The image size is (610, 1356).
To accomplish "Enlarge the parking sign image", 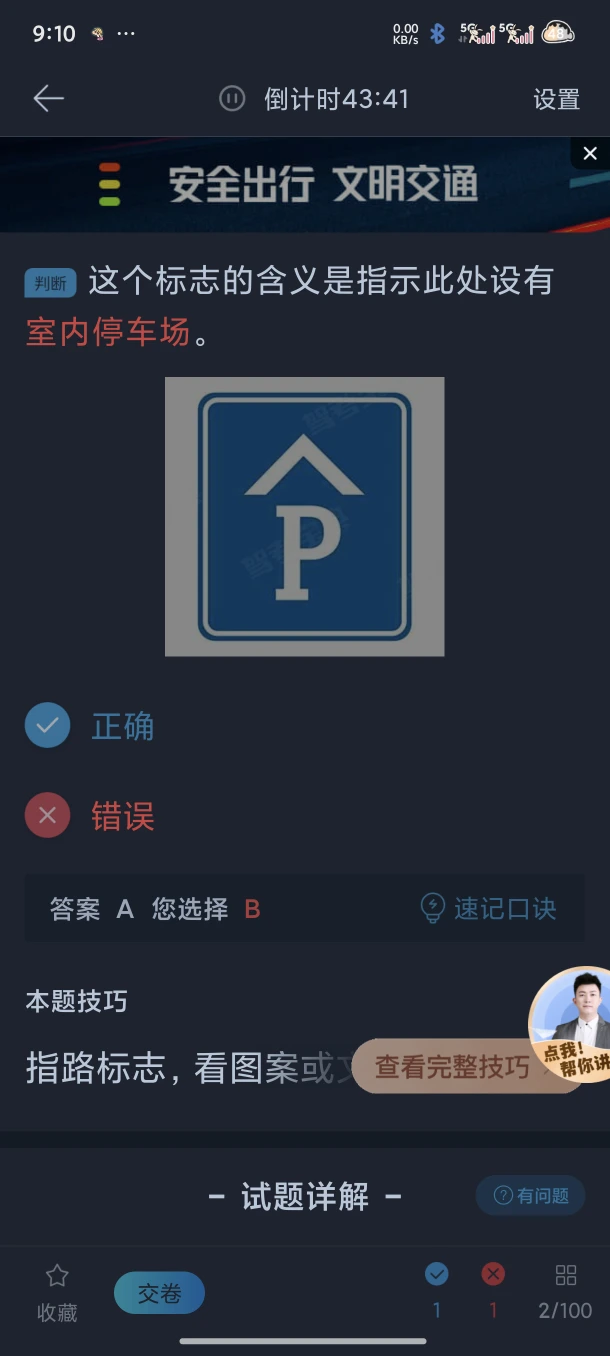I will click(304, 516).
